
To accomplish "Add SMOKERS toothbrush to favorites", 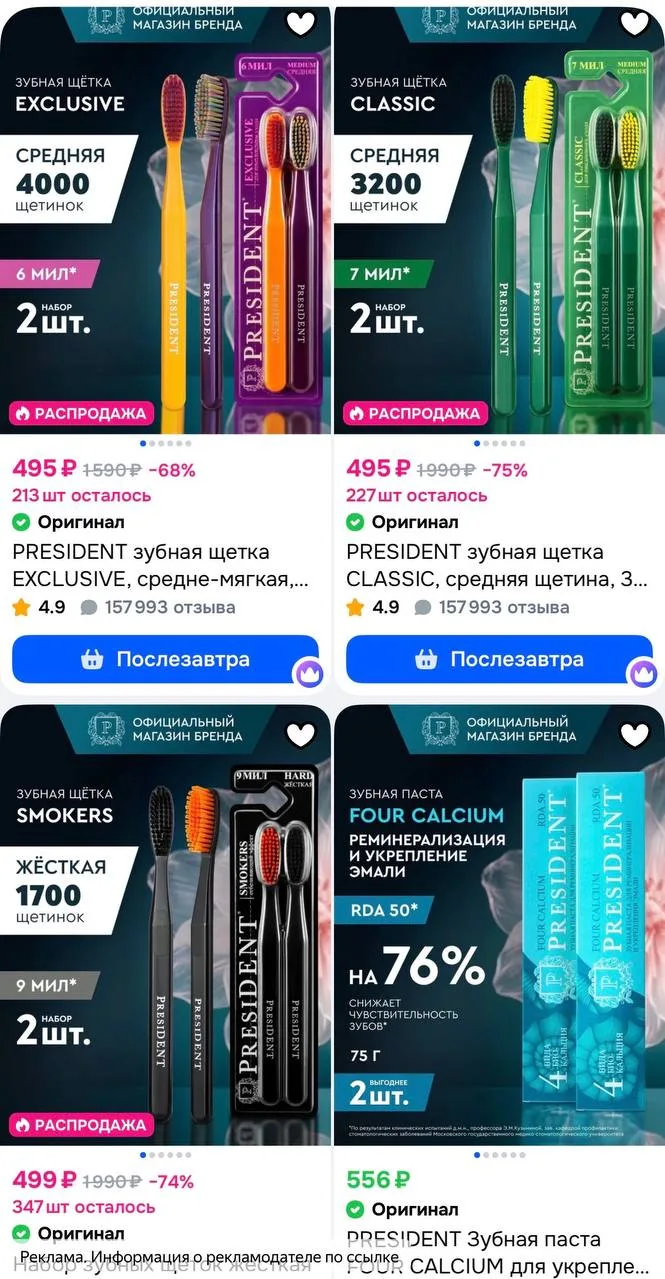I will (301, 735).
